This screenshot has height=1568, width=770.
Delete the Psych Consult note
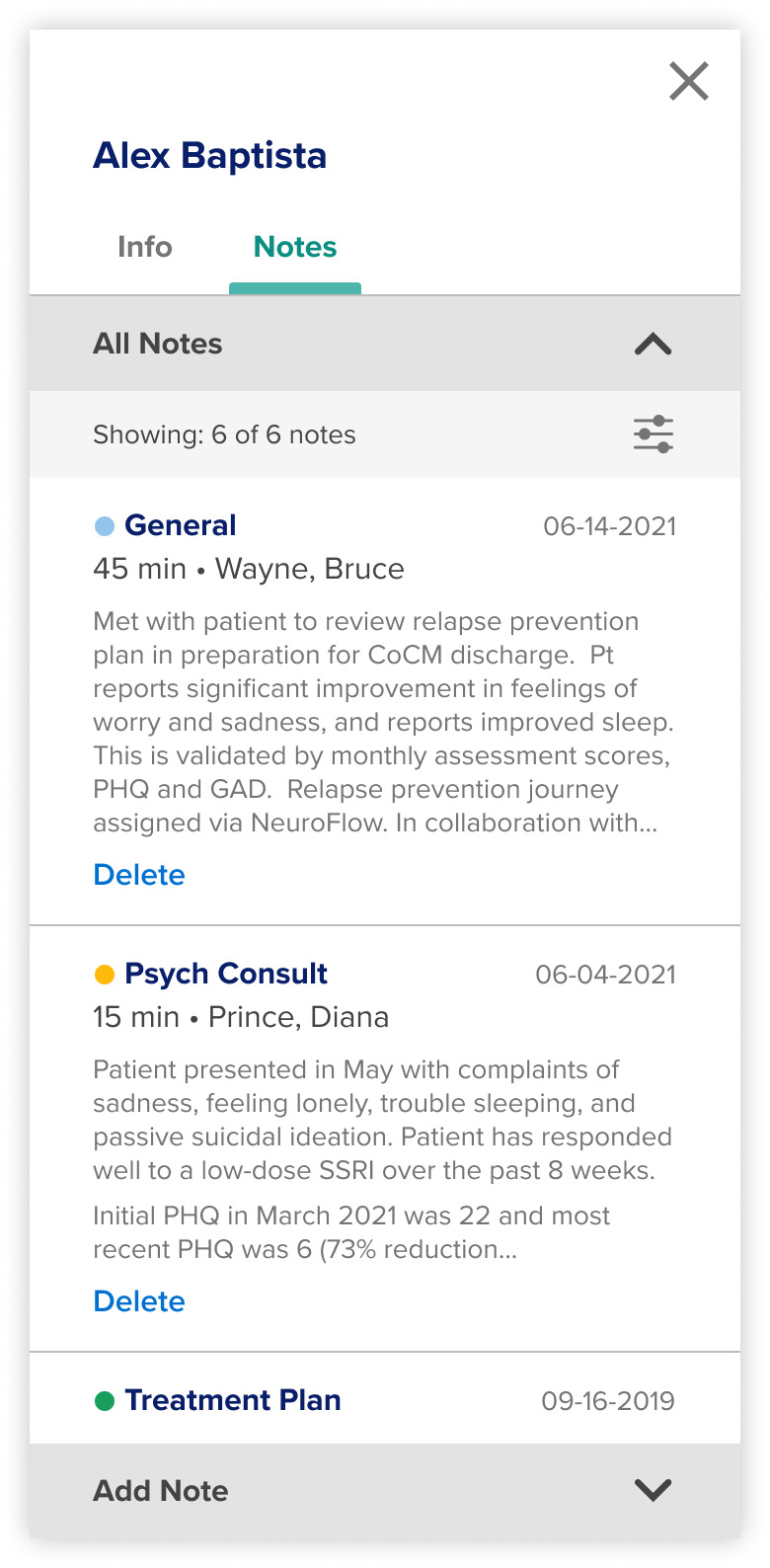139,1301
